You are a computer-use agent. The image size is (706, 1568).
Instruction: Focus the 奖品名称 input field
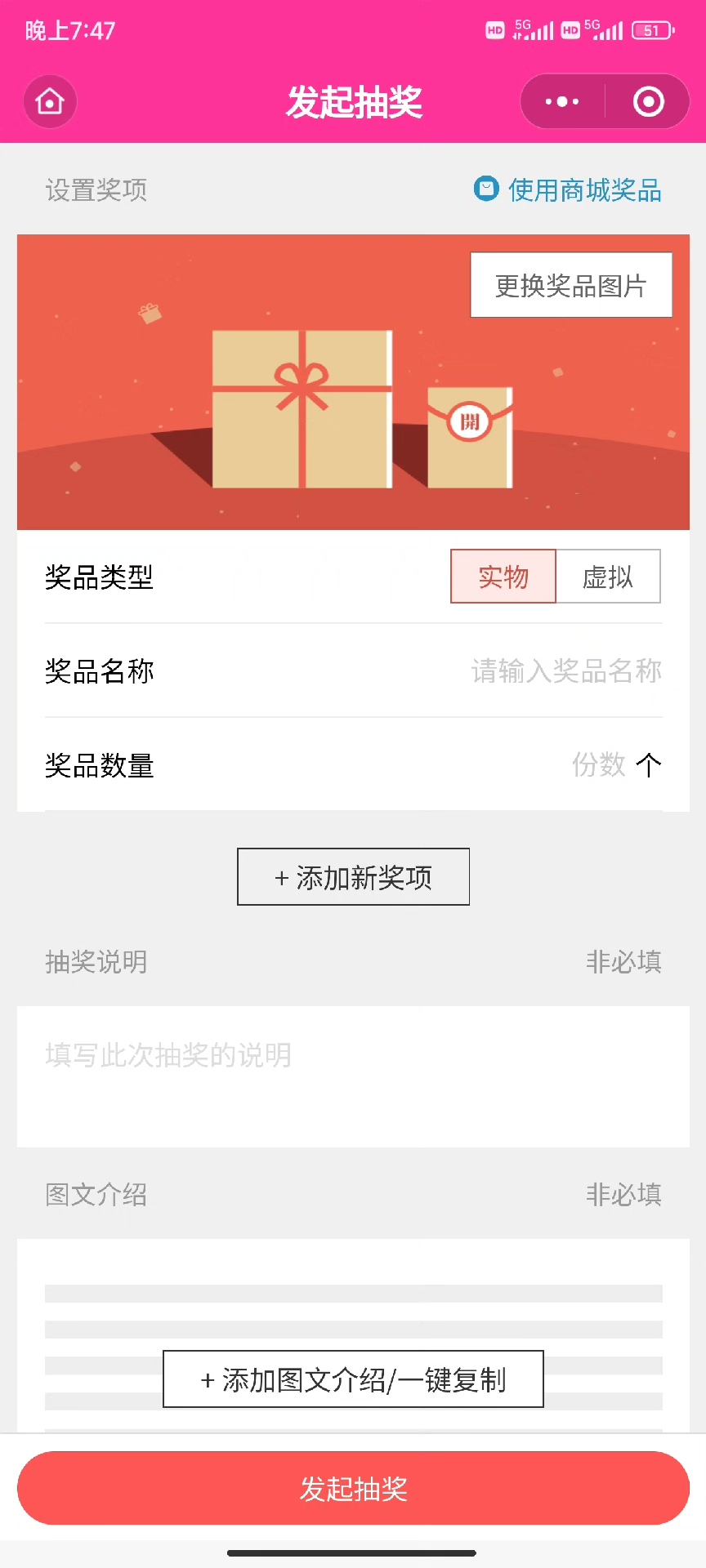click(x=565, y=671)
